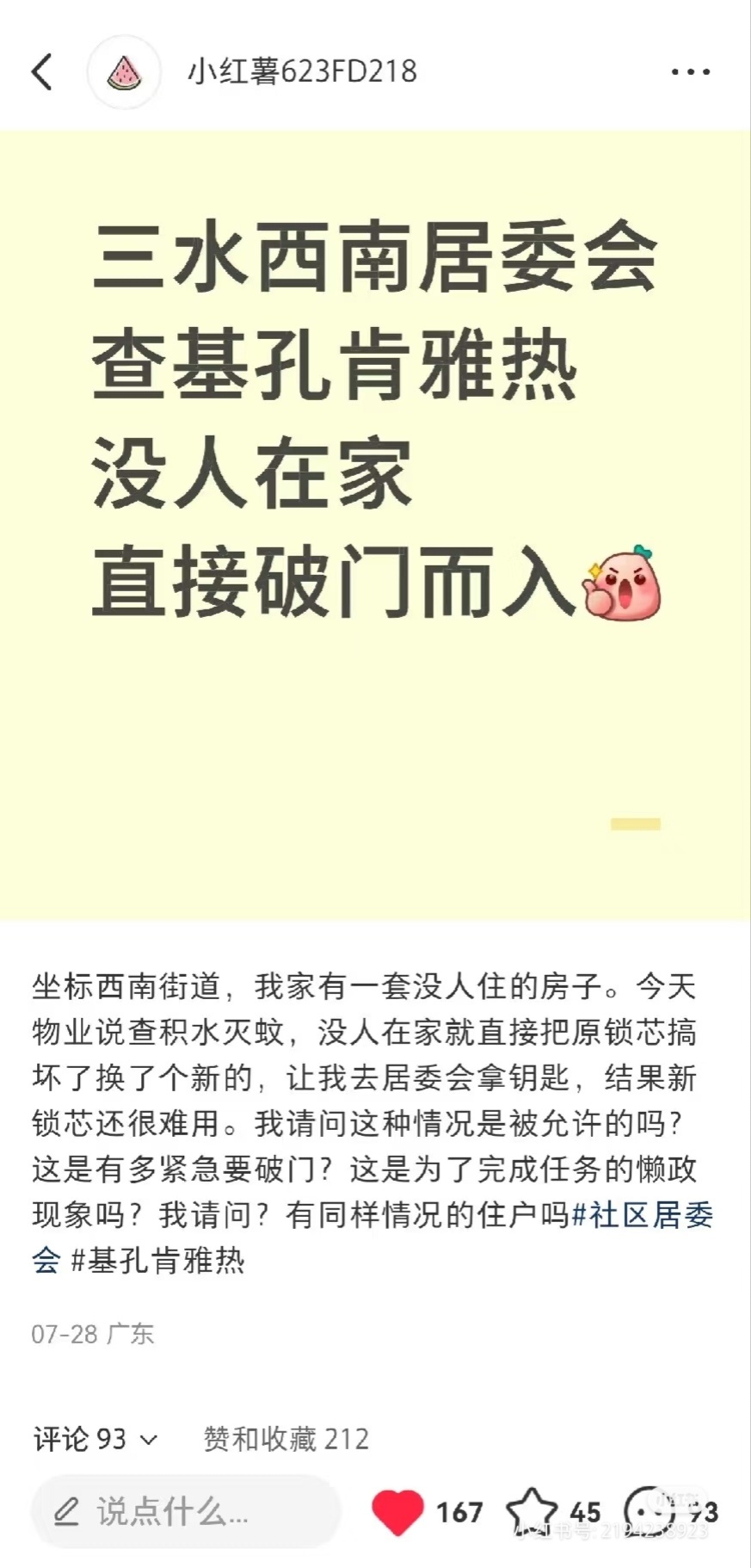The image size is (751, 1568).
Task: Open user 小红薯623FD218's profile name
Action: click(302, 72)
